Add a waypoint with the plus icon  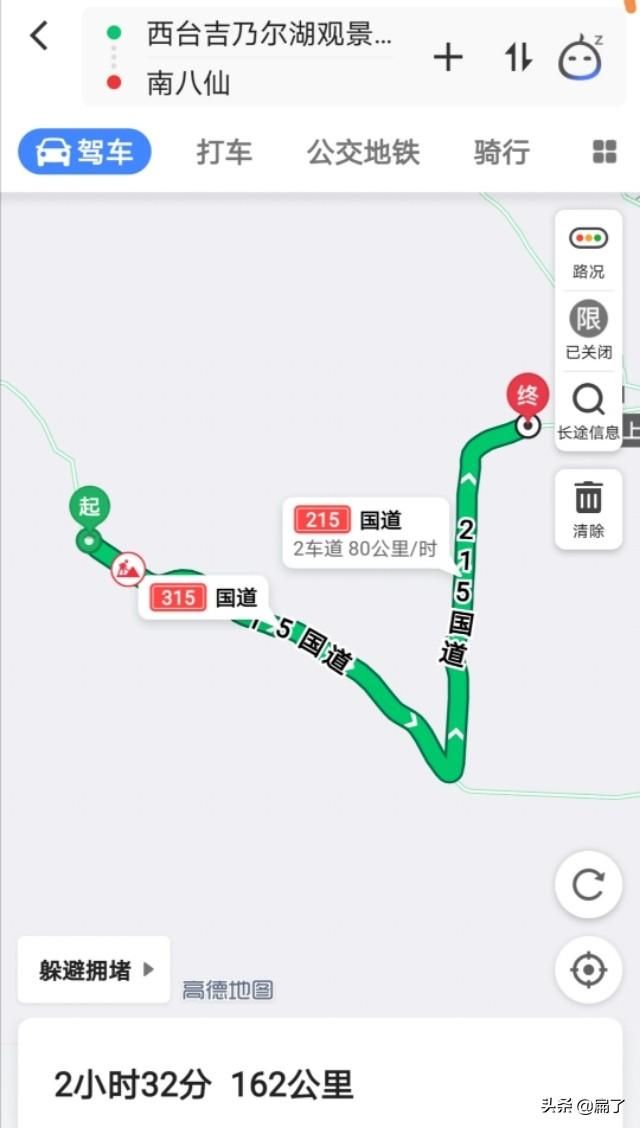coord(447,57)
